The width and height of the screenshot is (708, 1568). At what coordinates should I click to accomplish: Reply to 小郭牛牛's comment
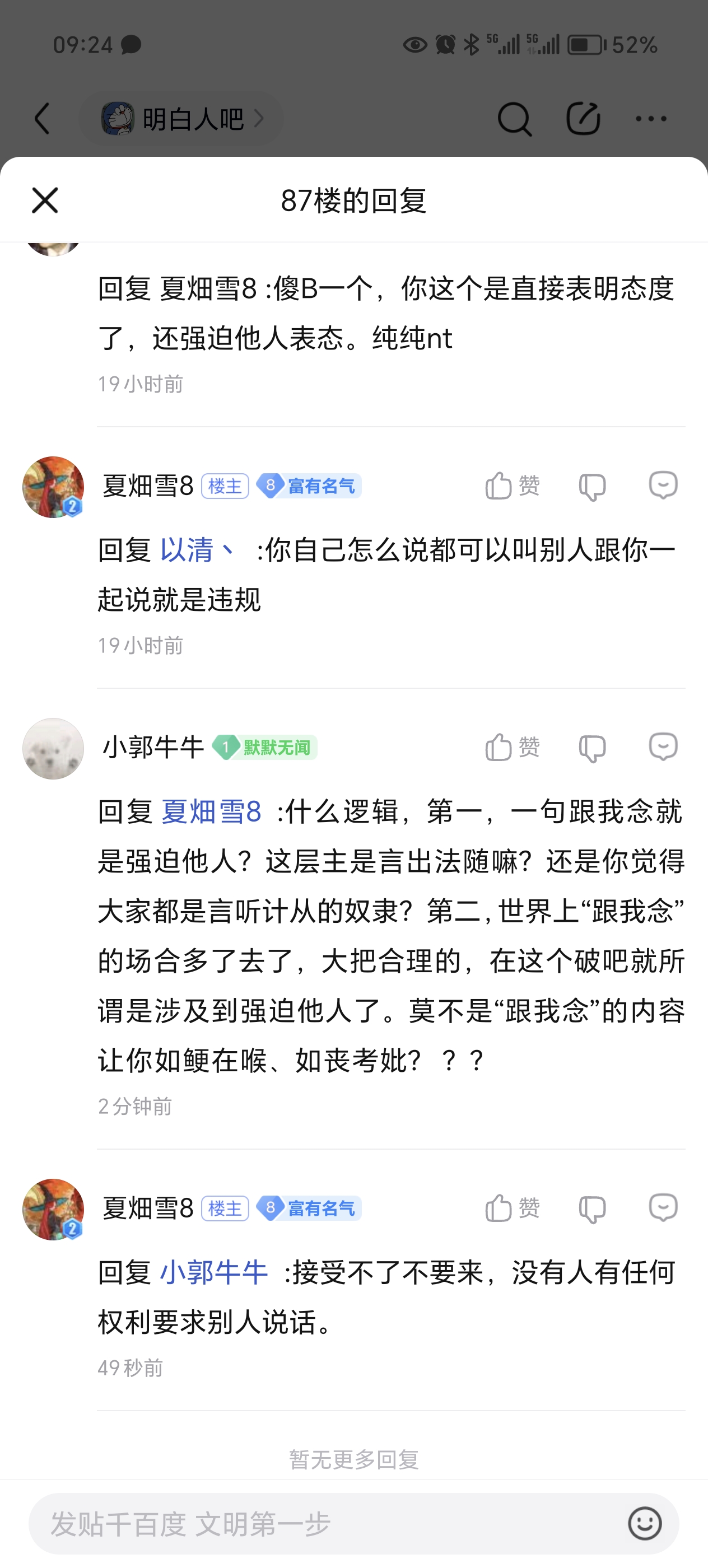tap(663, 747)
